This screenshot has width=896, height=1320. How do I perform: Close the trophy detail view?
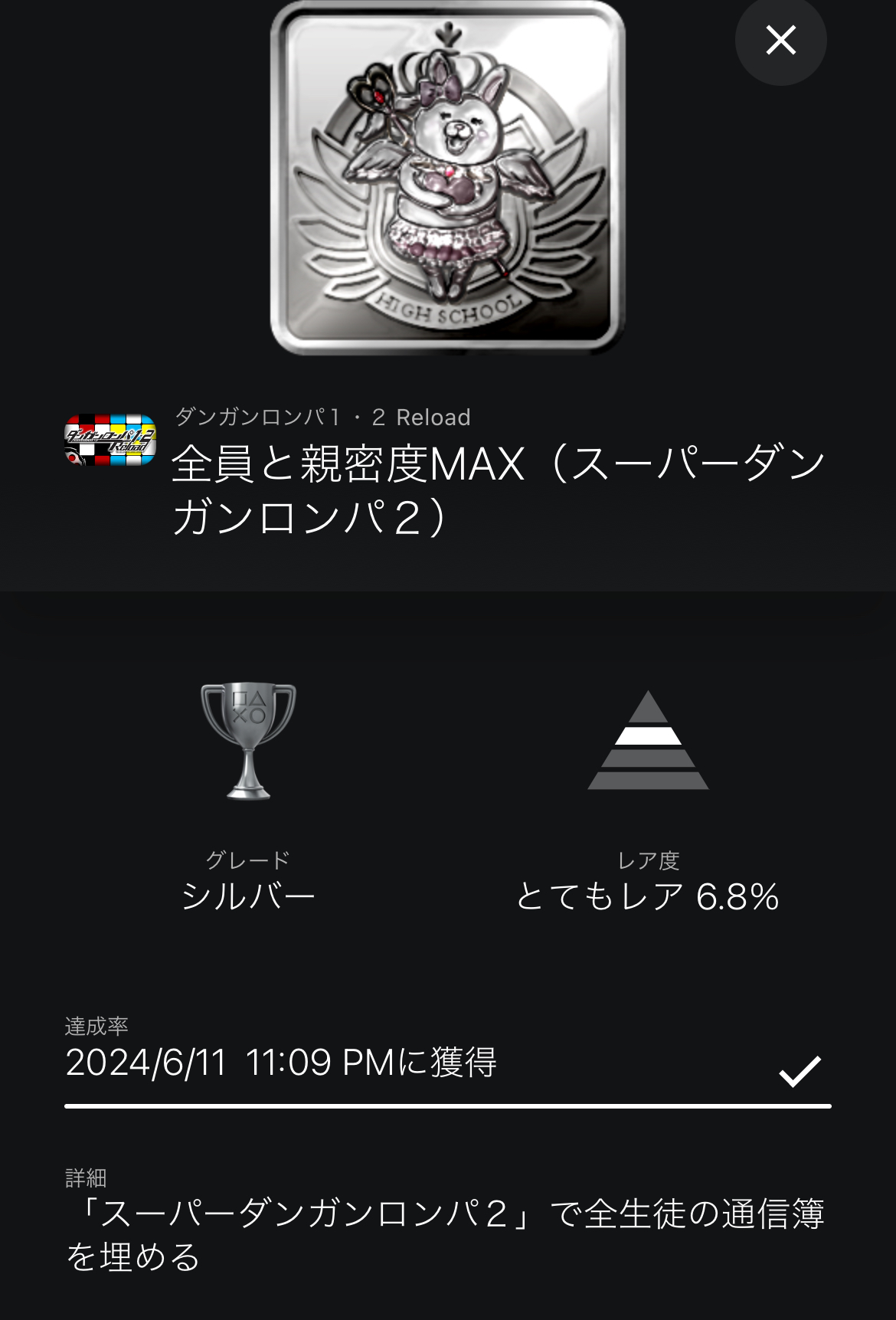(780, 40)
